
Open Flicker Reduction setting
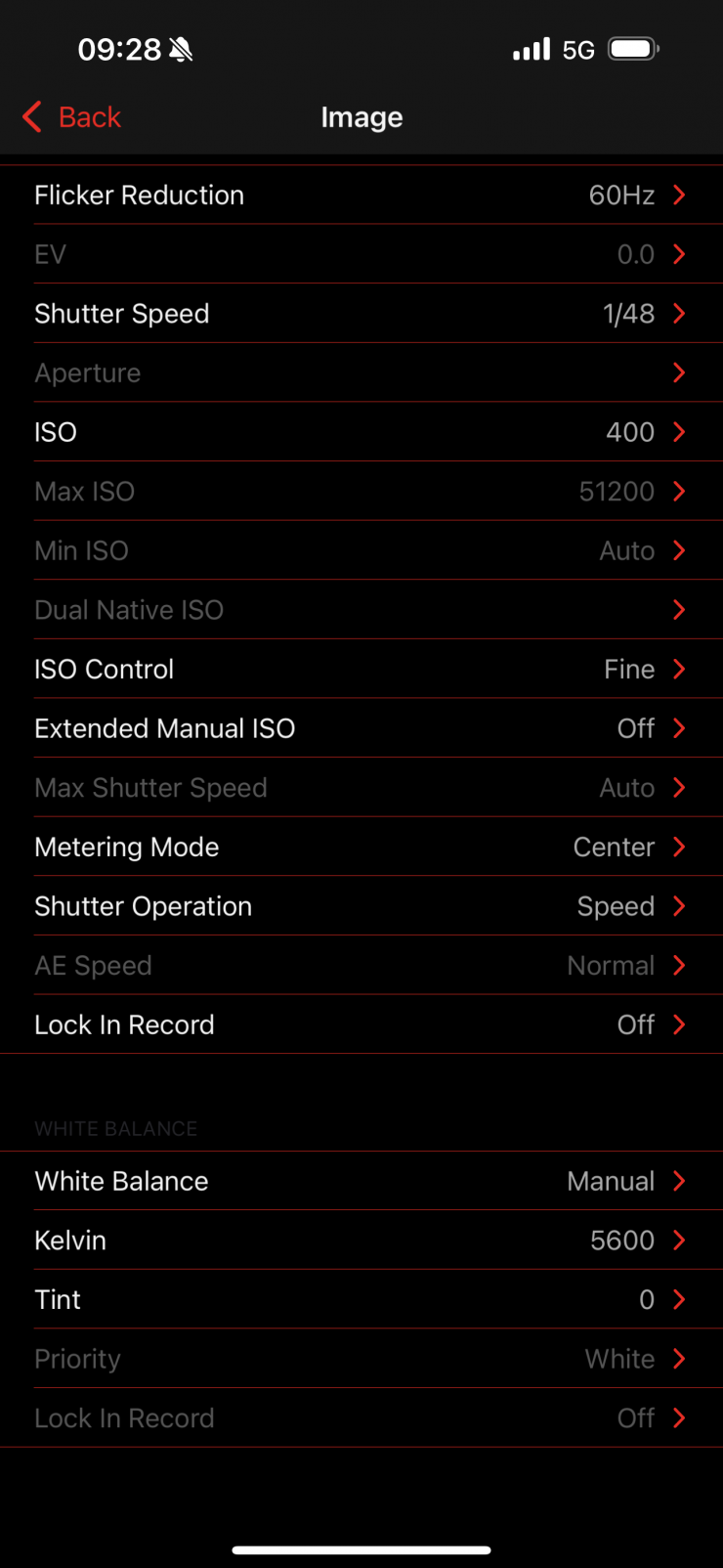pos(361,196)
